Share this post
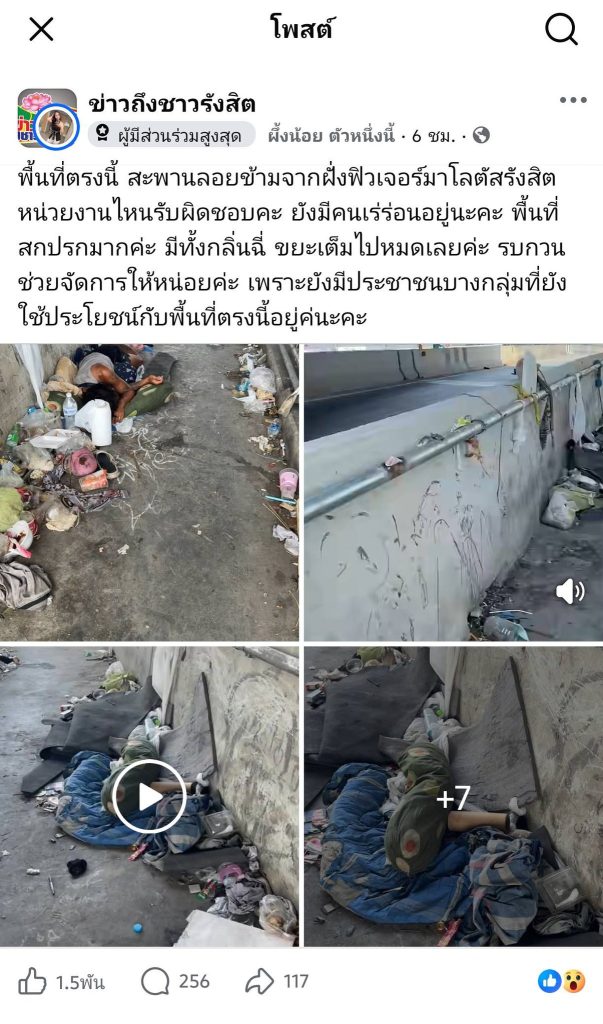The width and height of the screenshot is (603, 1024). tap(278, 981)
